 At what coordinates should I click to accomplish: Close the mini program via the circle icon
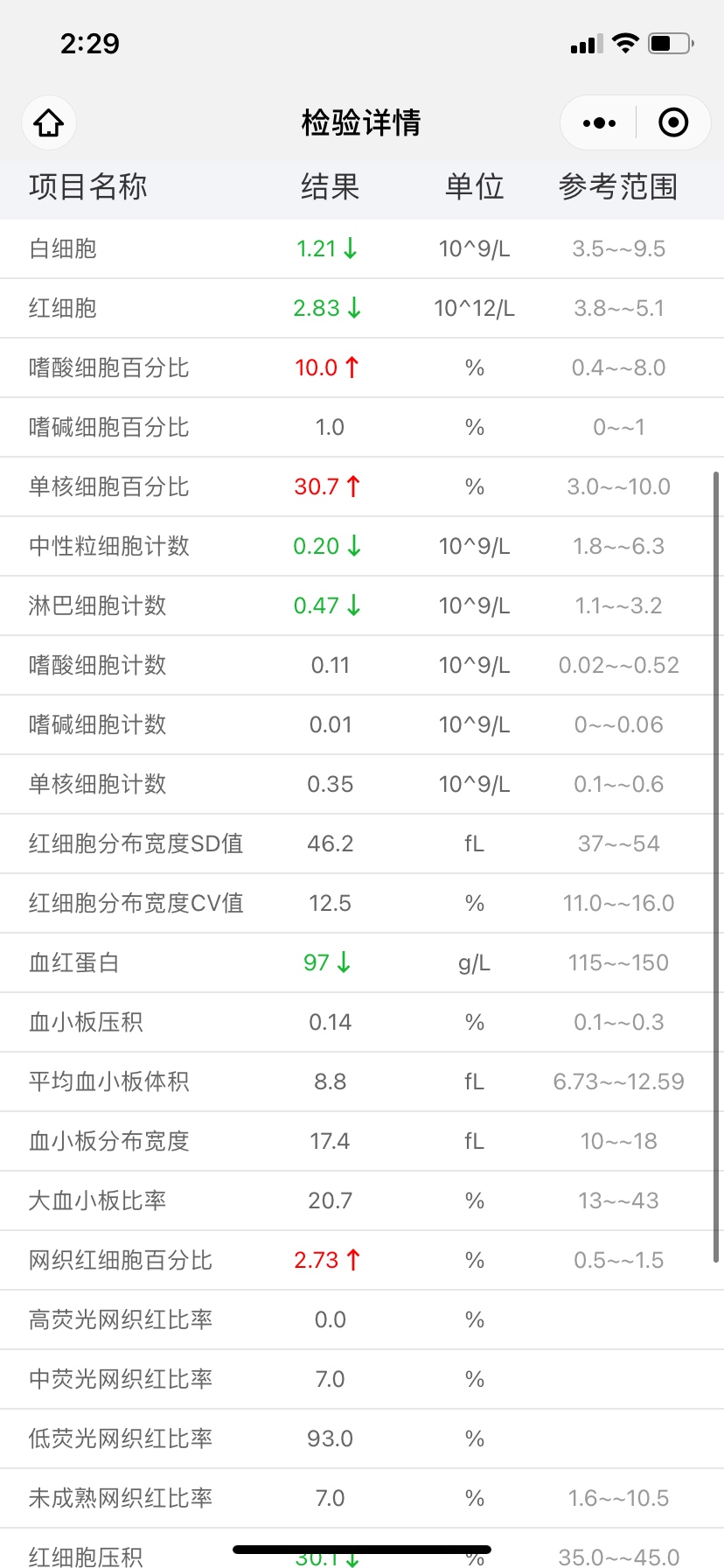point(672,122)
